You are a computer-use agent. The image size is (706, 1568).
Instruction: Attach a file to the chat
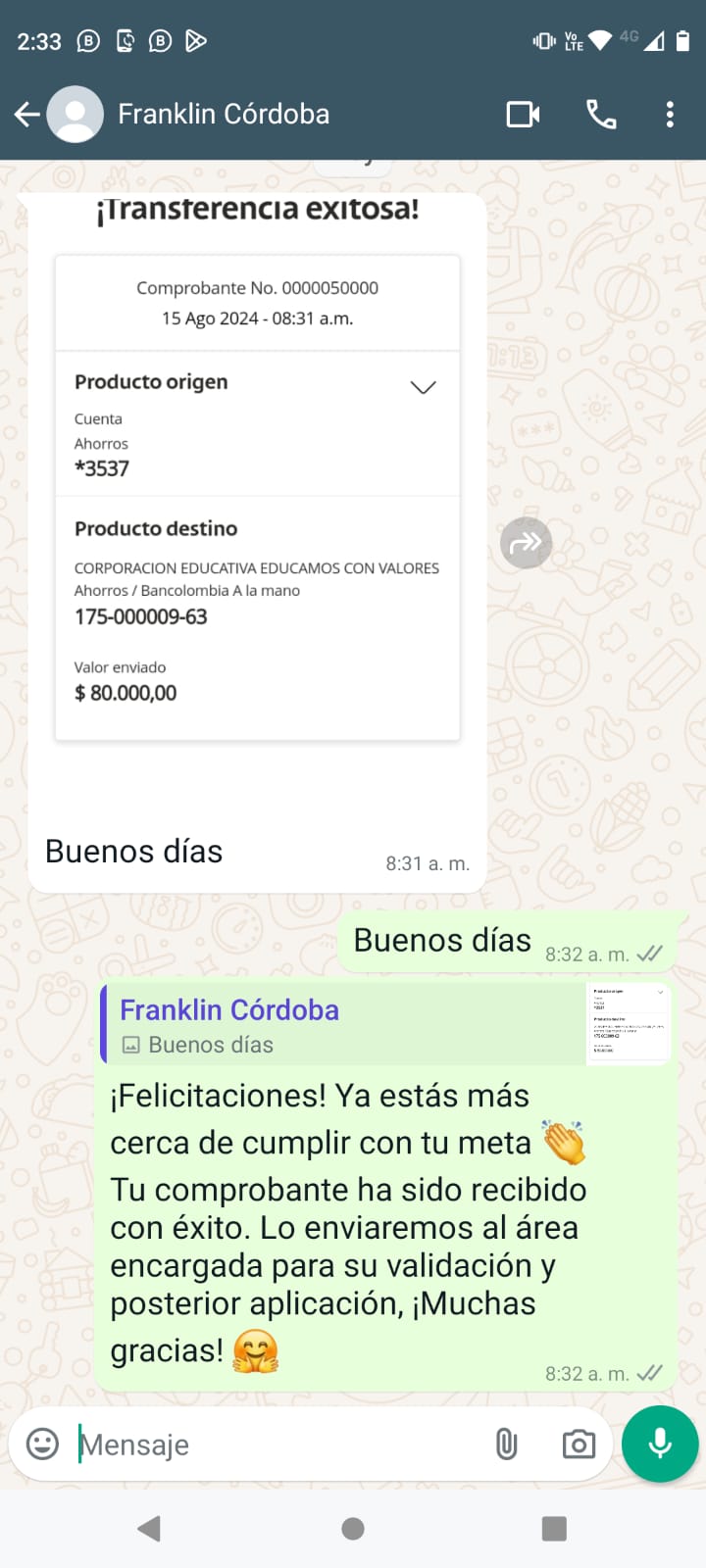pyautogui.click(x=506, y=1445)
